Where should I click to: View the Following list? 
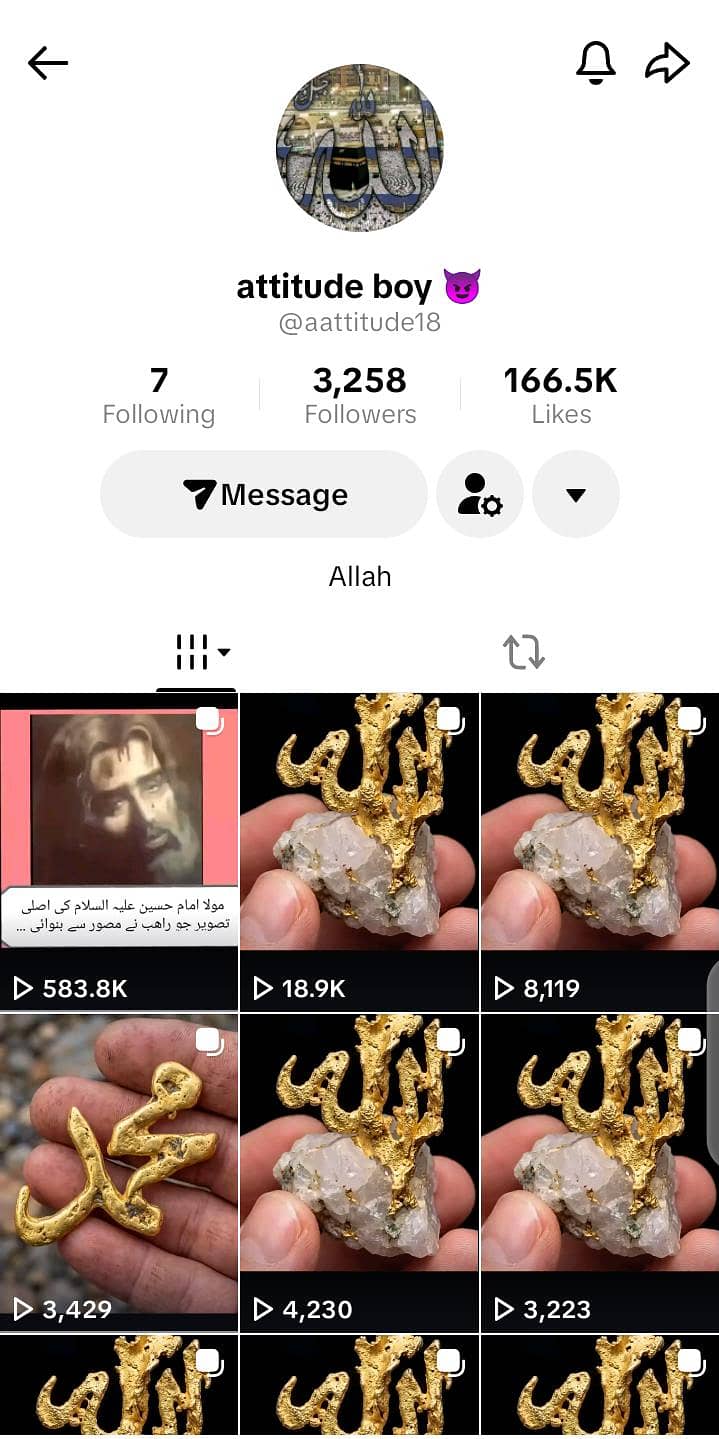[x=159, y=396]
